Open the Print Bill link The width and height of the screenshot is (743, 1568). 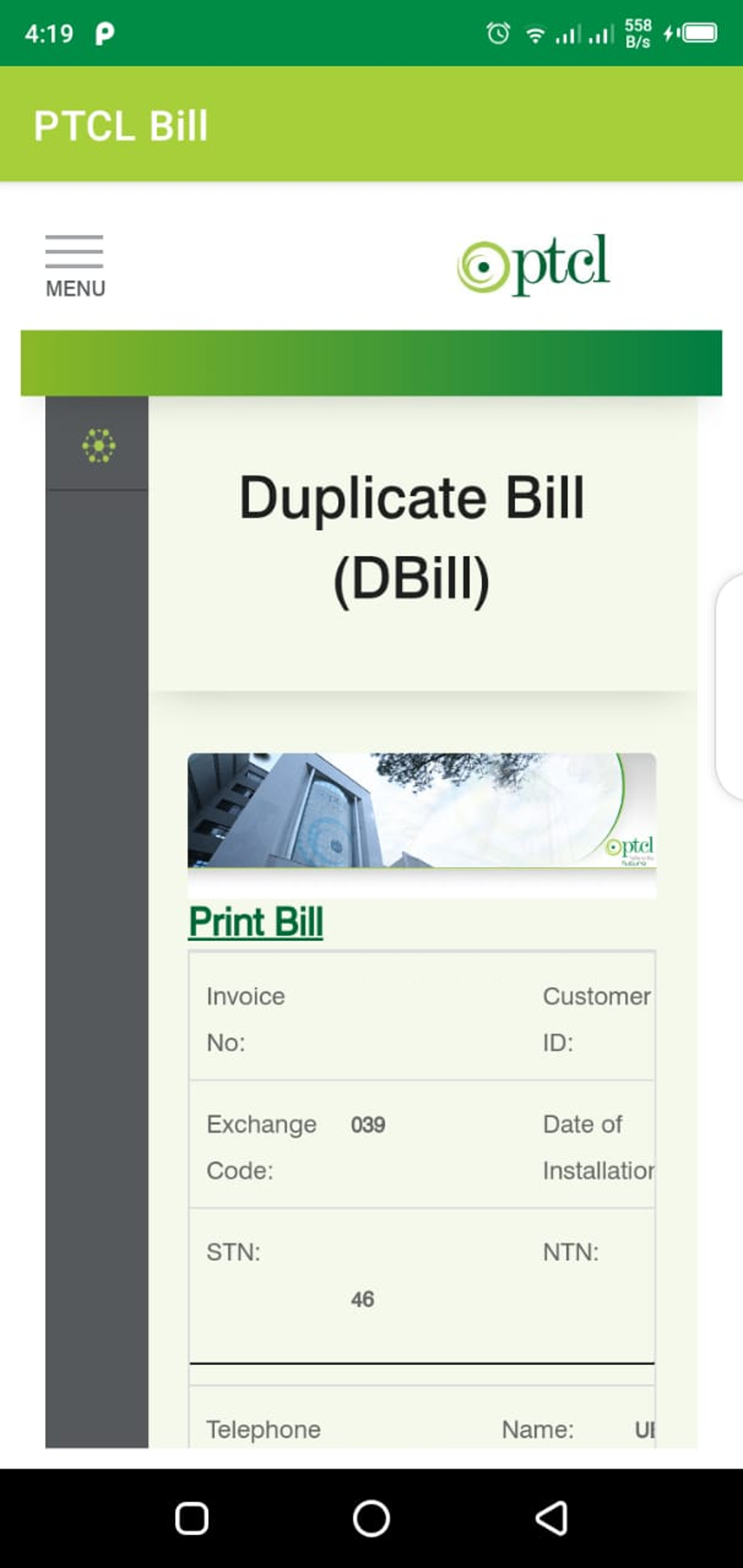[x=256, y=922]
